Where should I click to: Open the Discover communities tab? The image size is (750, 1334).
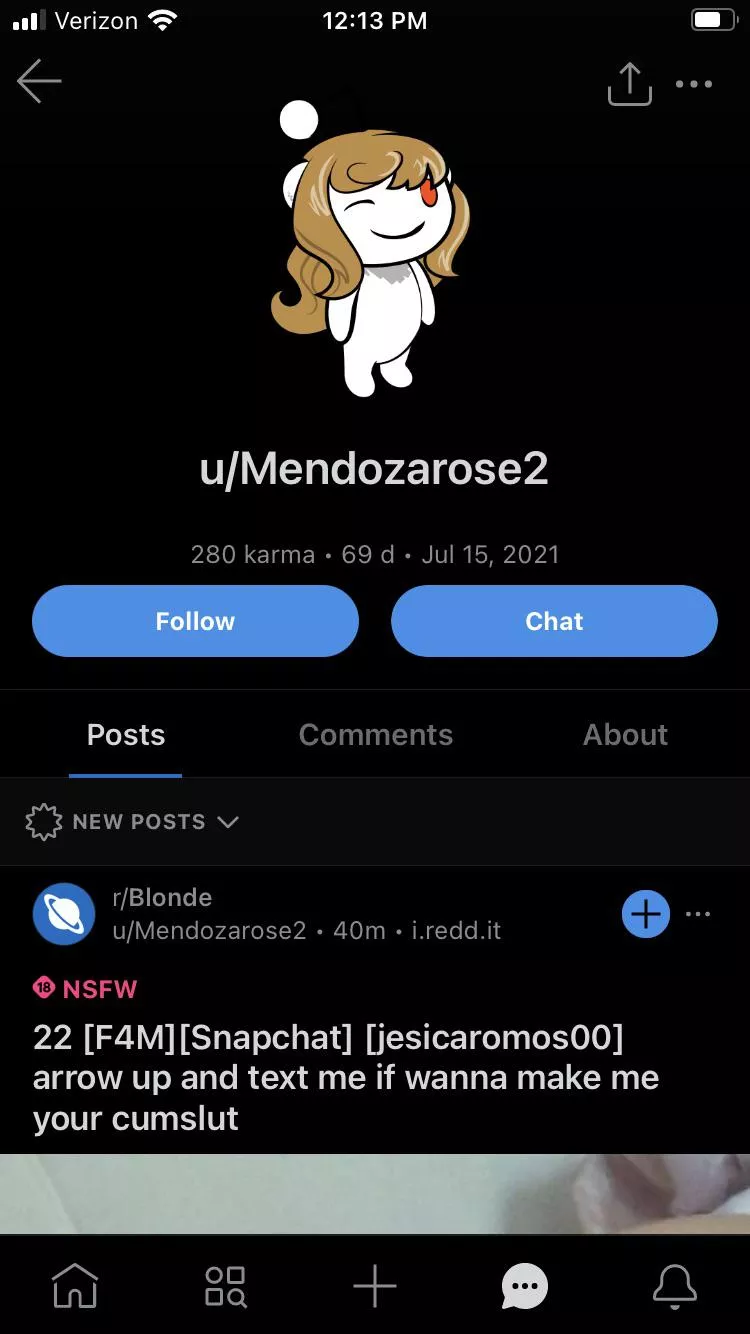point(225,1286)
